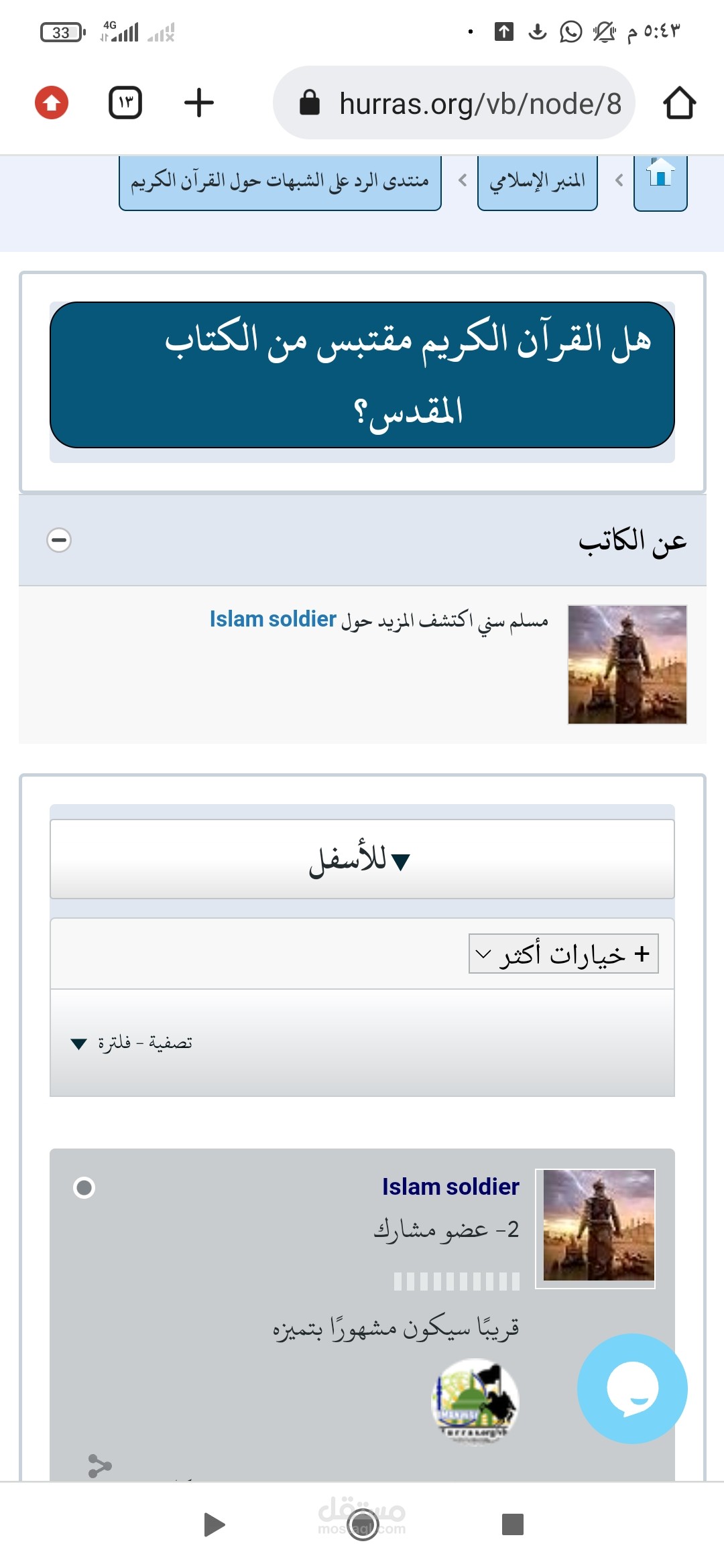Open the المنبر الإسلامي breadcrumb

[x=538, y=182]
